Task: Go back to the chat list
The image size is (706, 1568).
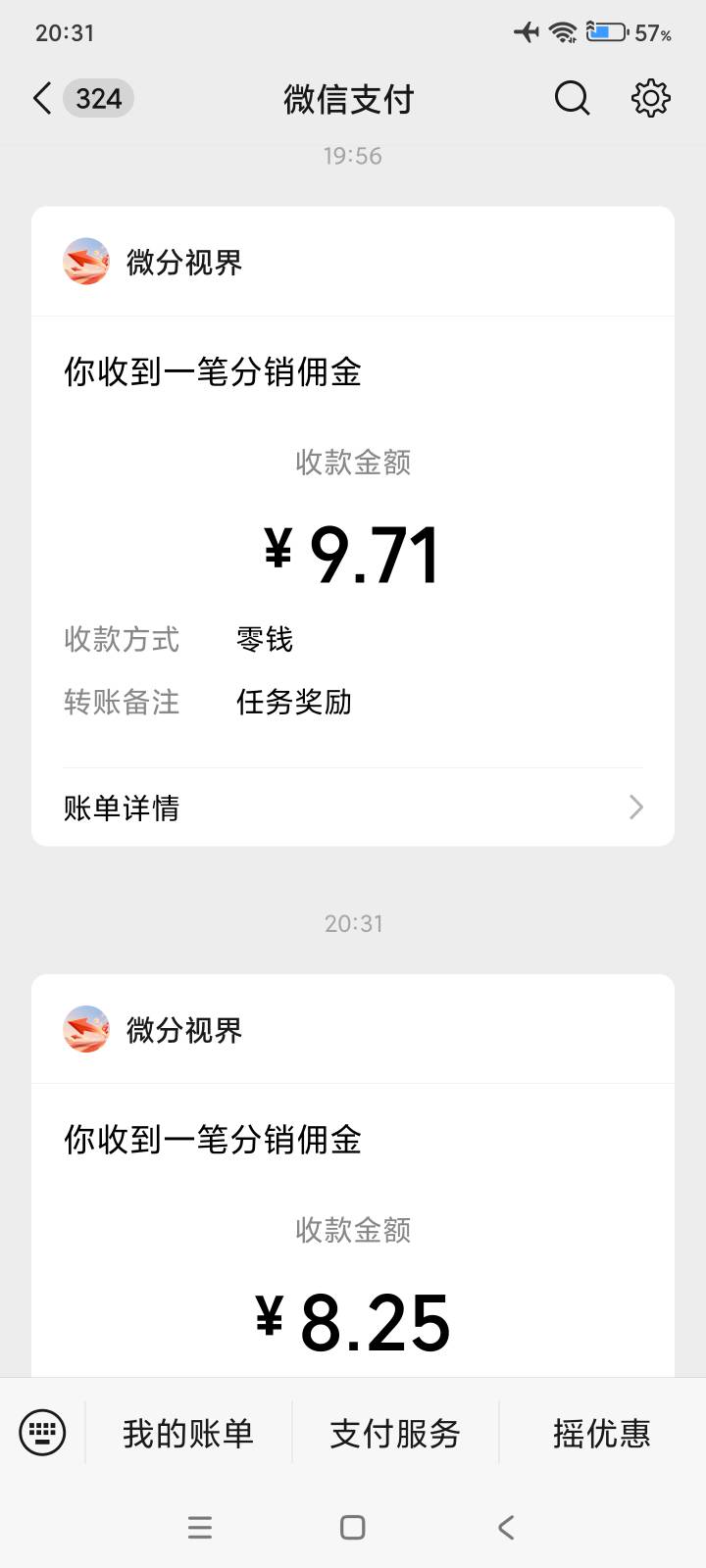Action: point(43,99)
